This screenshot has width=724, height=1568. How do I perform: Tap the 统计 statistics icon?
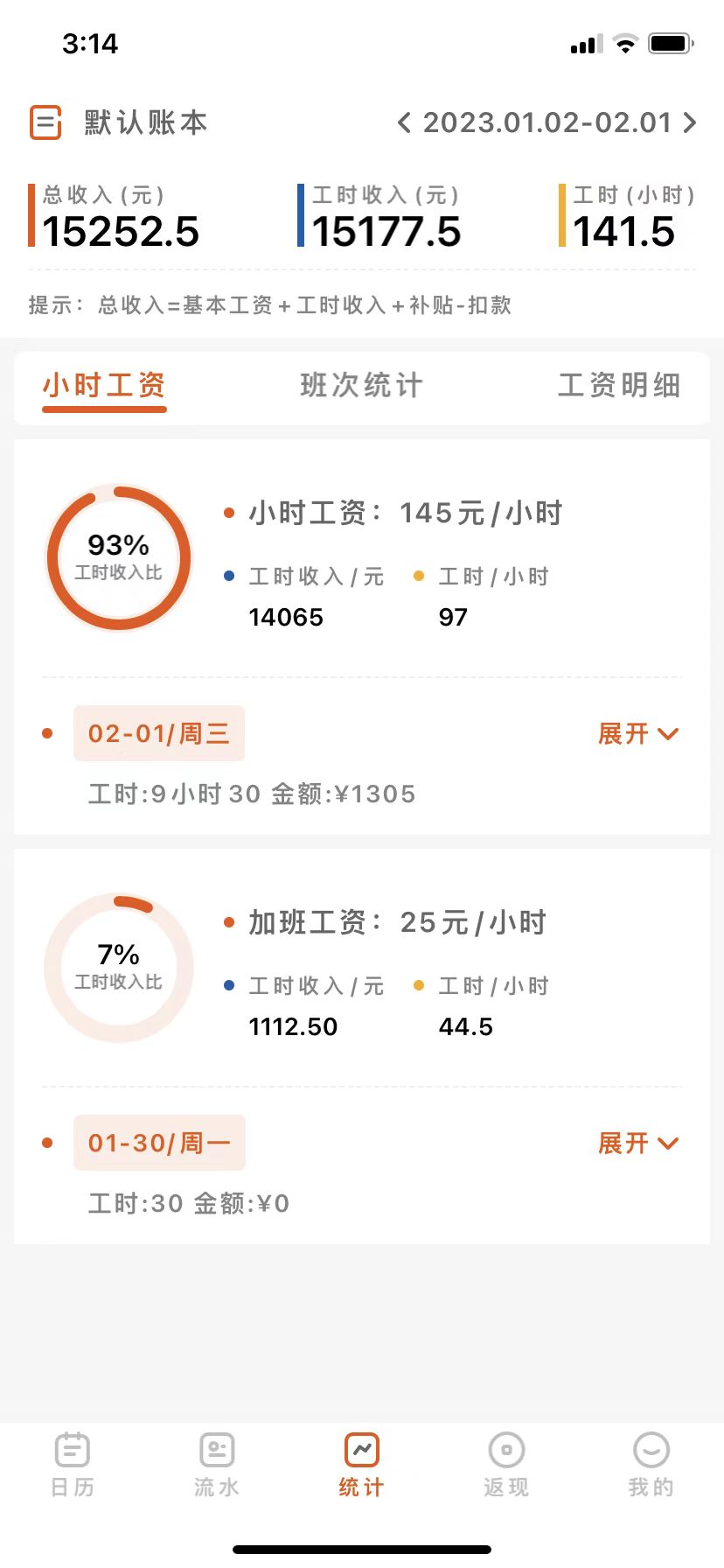pos(361,1450)
